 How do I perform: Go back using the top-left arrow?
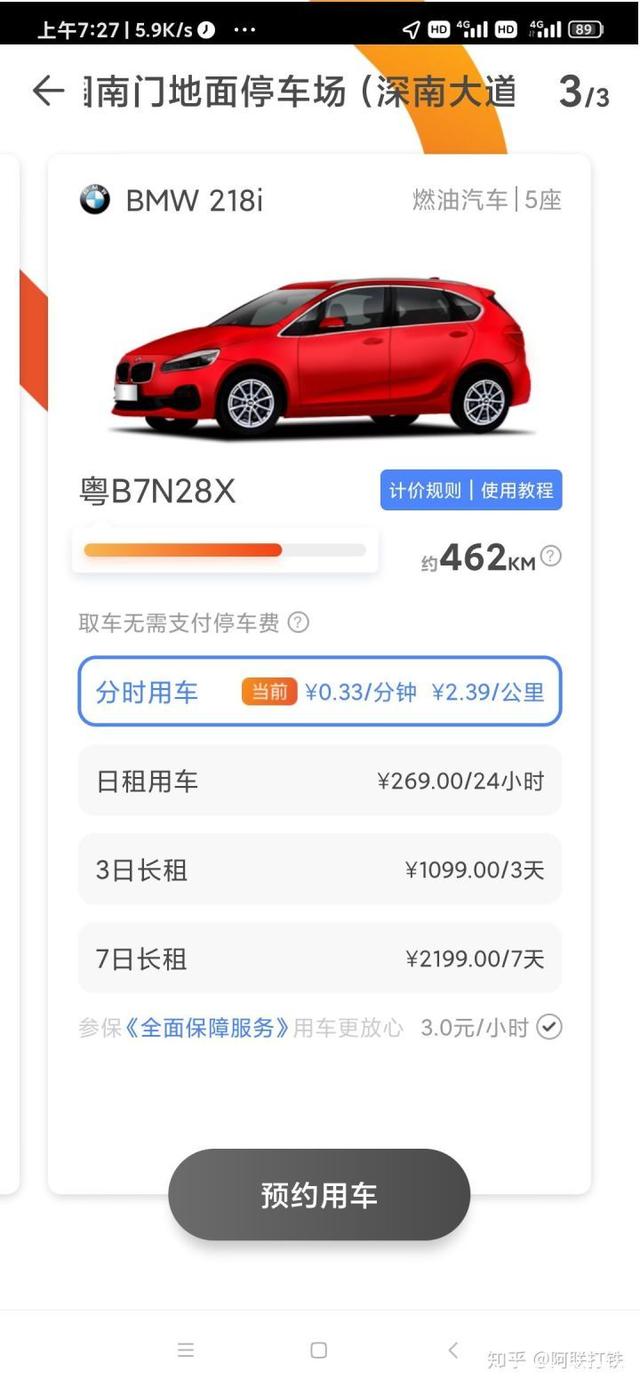tap(48, 92)
